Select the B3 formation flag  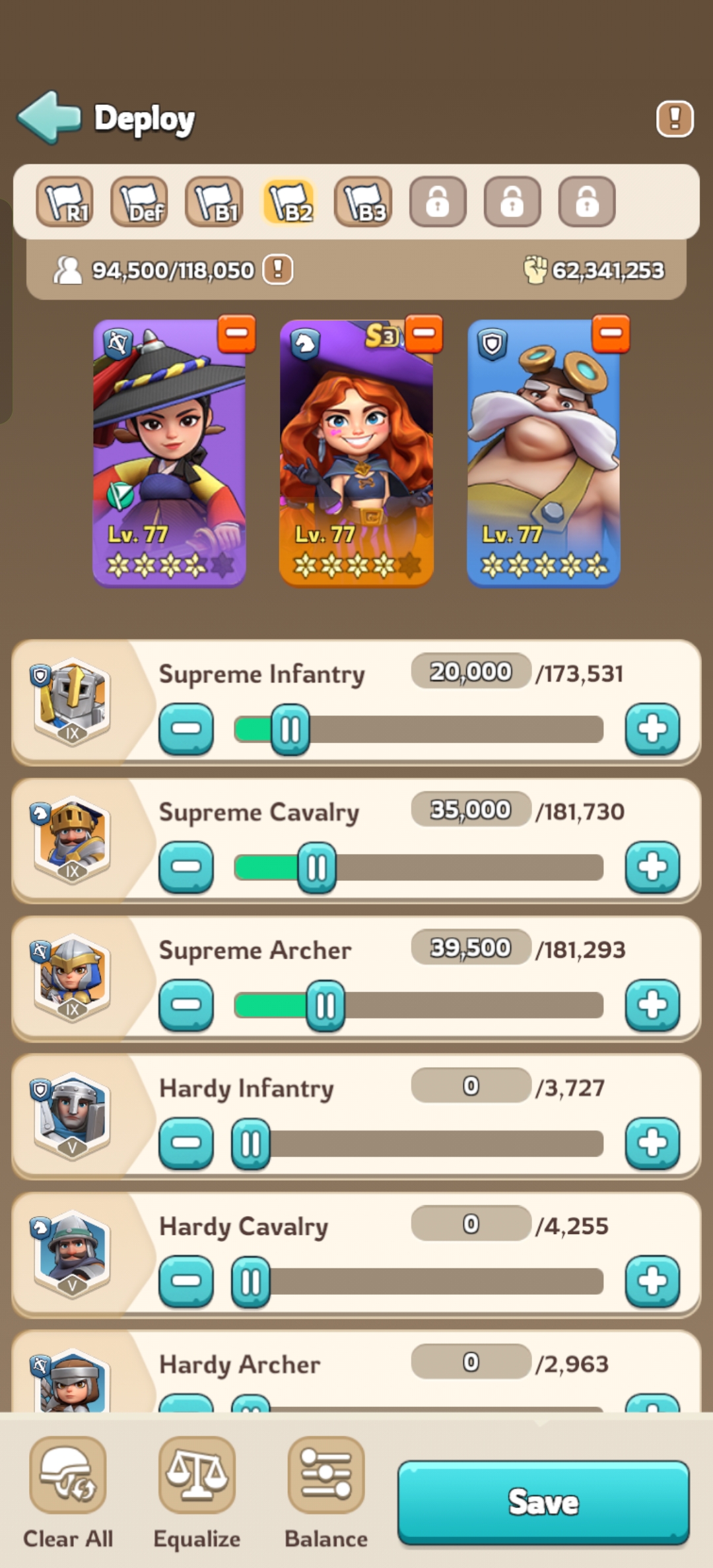point(363,201)
